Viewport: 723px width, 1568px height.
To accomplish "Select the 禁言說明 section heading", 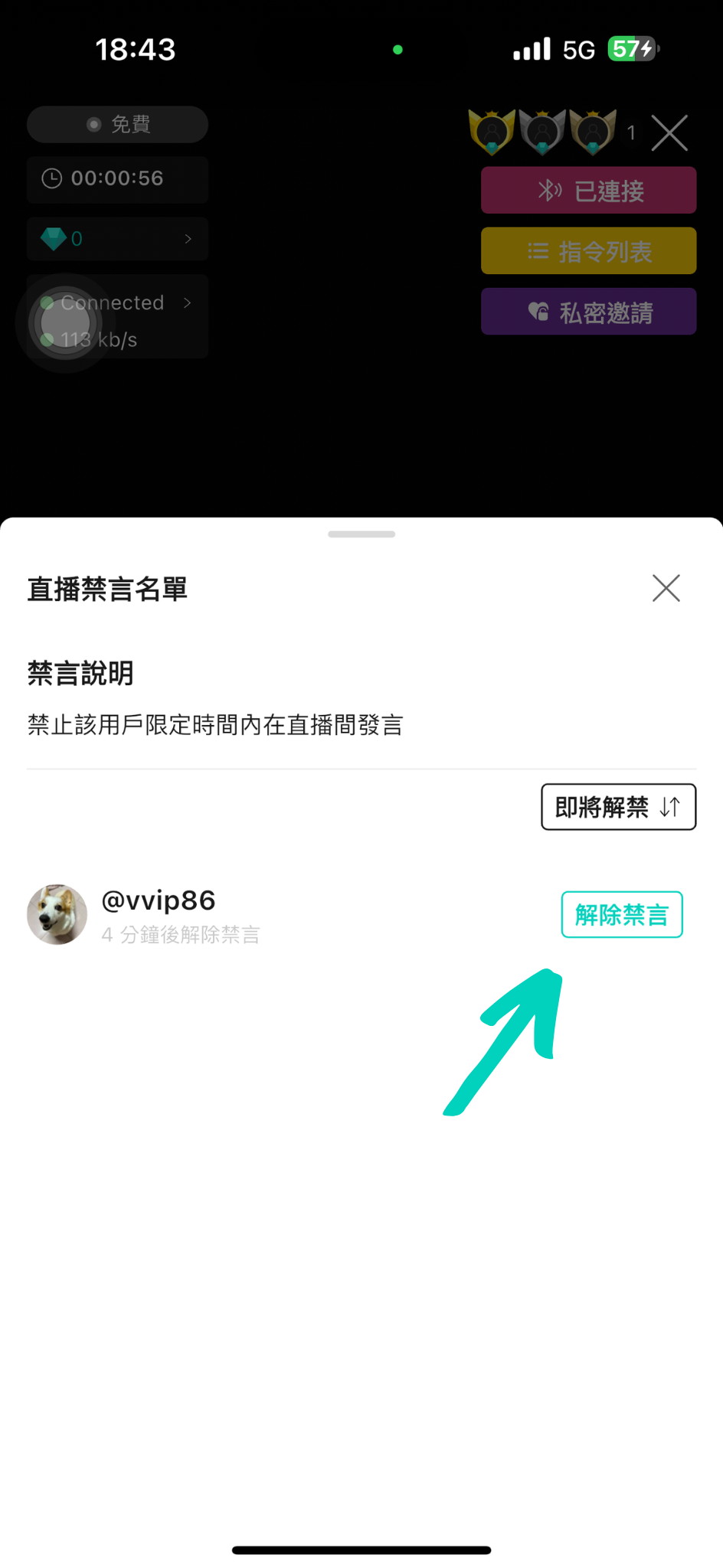I will (79, 673).
